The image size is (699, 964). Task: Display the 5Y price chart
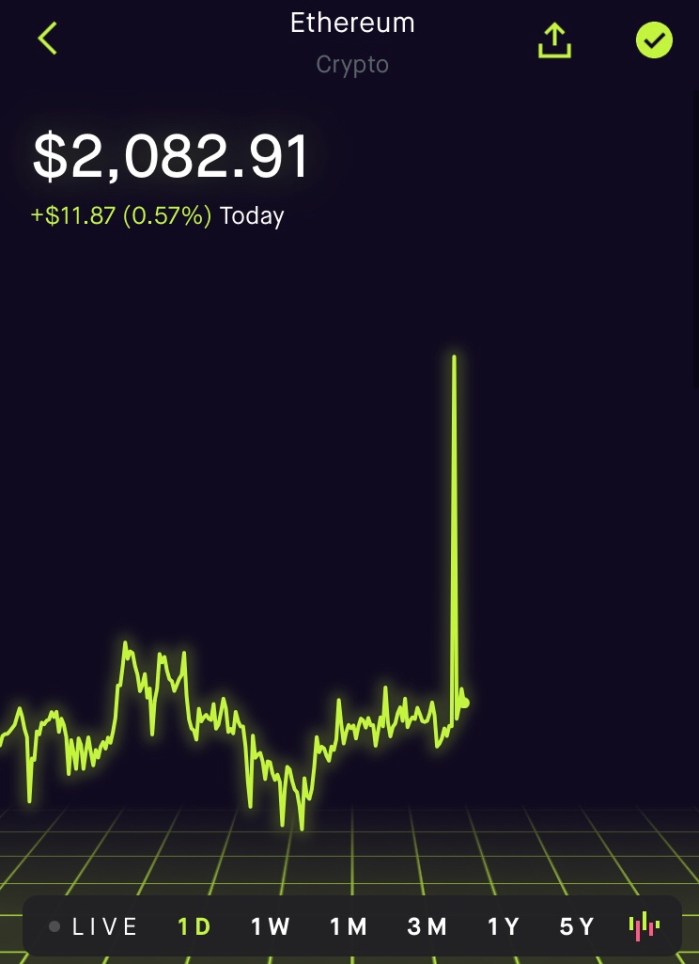pos(577,927)
